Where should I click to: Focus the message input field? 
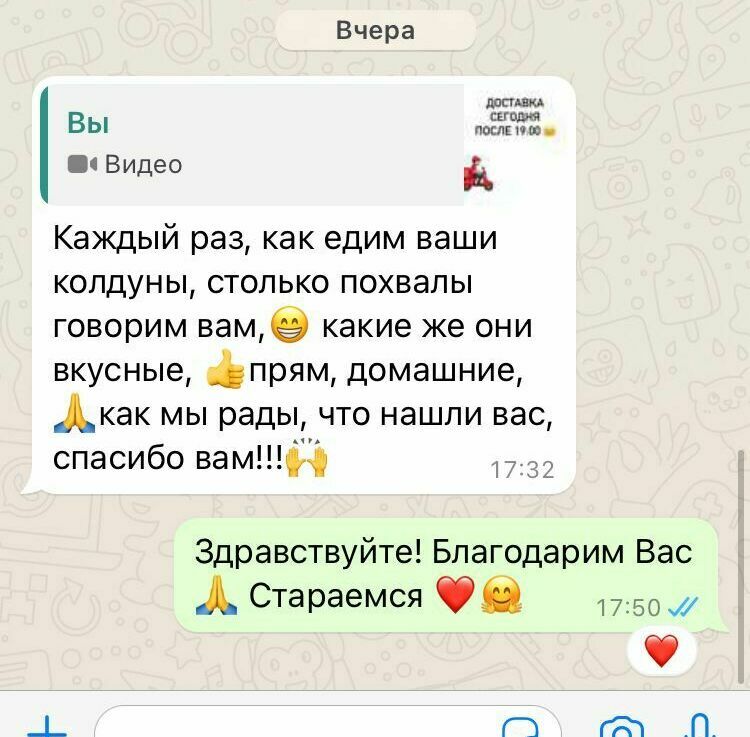click(x=300, y=727)
